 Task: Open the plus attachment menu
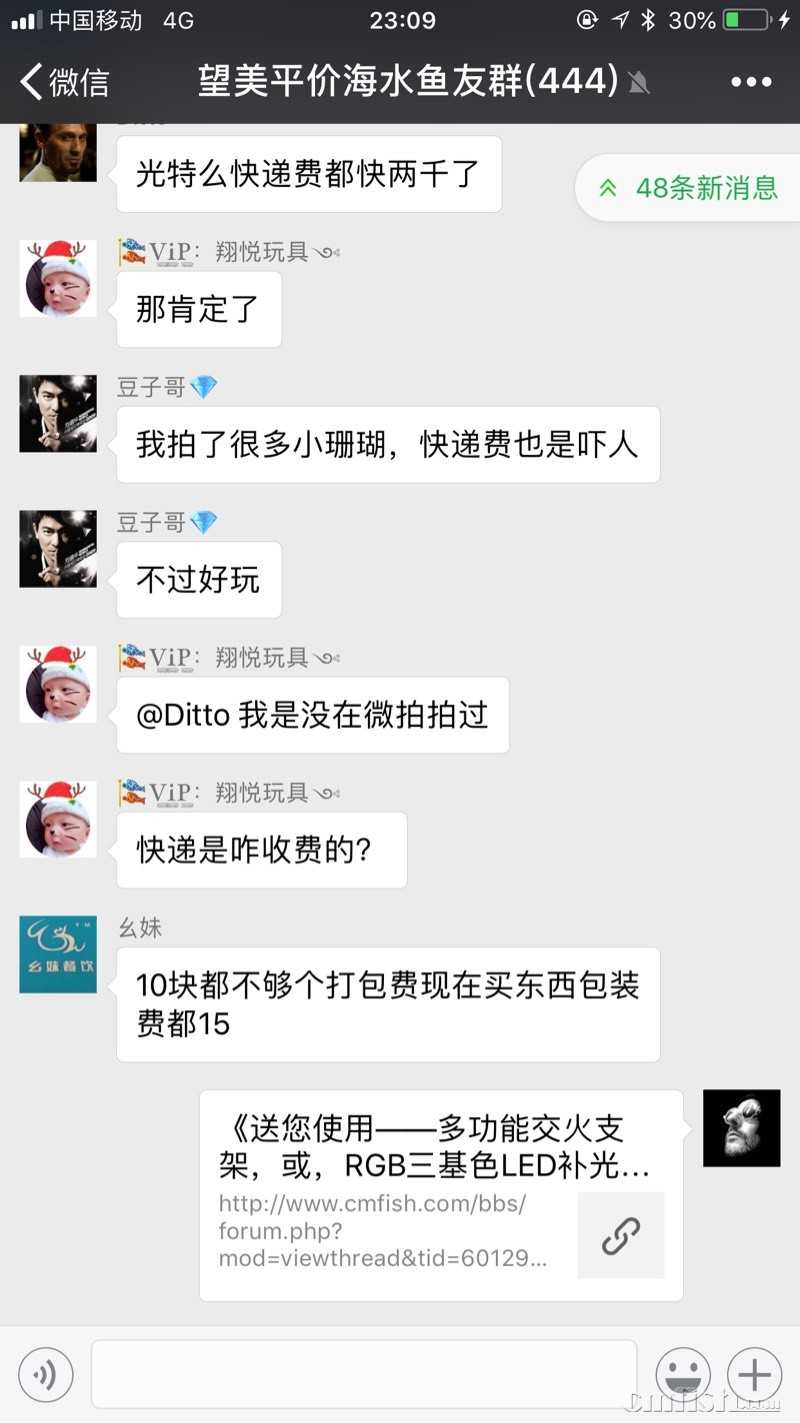tap(754, 1374)
